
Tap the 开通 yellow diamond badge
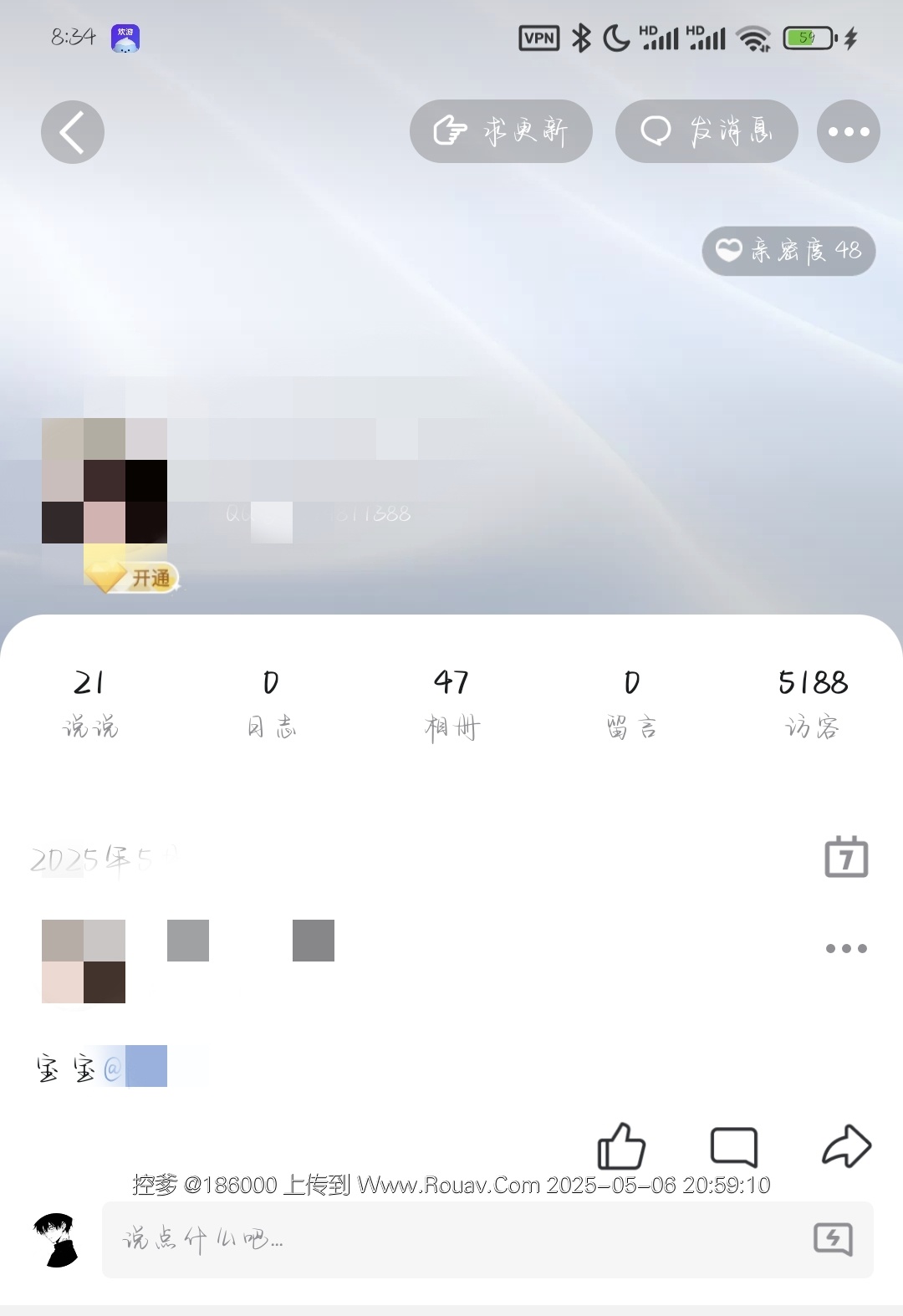pos(134,577)
